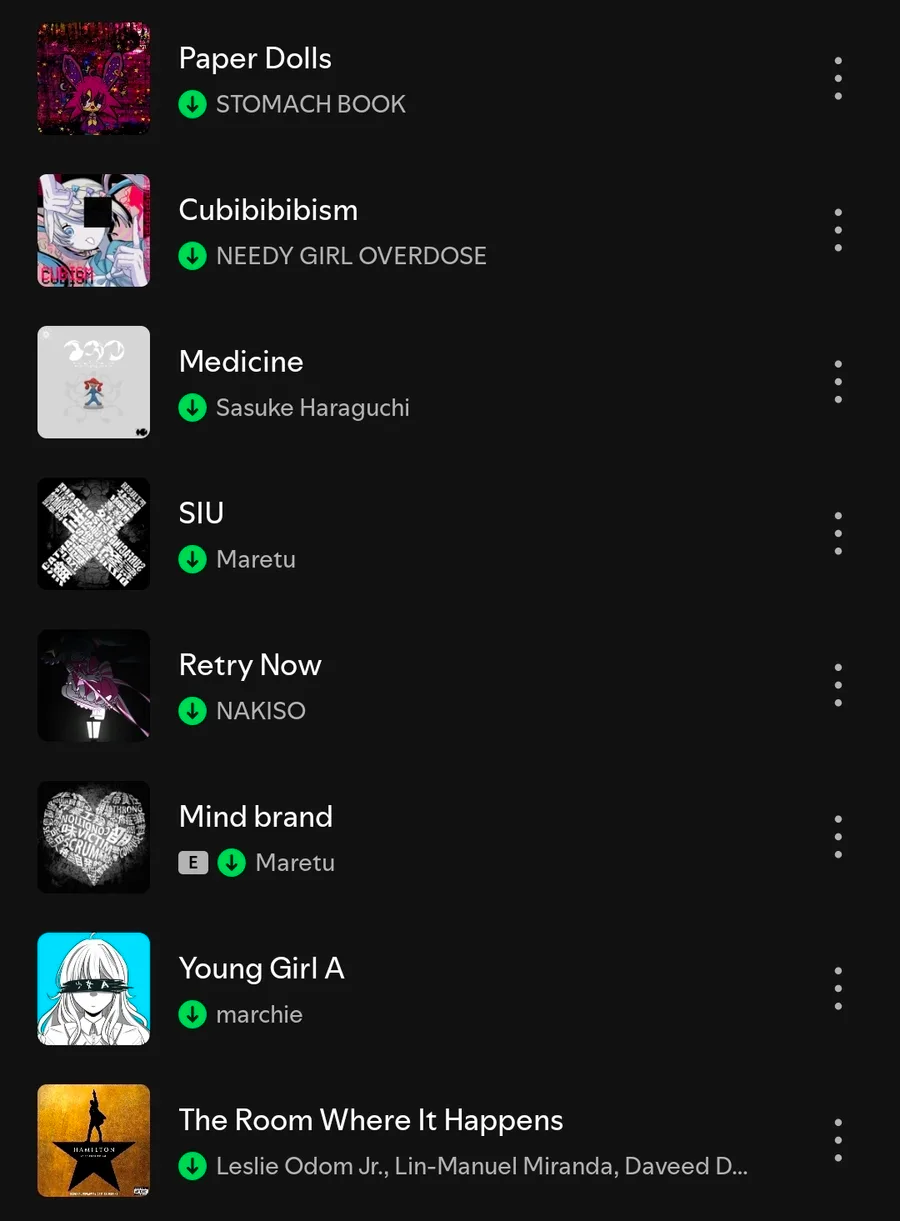Open more options for SIU
The width and height of the screenshot is (900, 1221).
coord(838,534)
